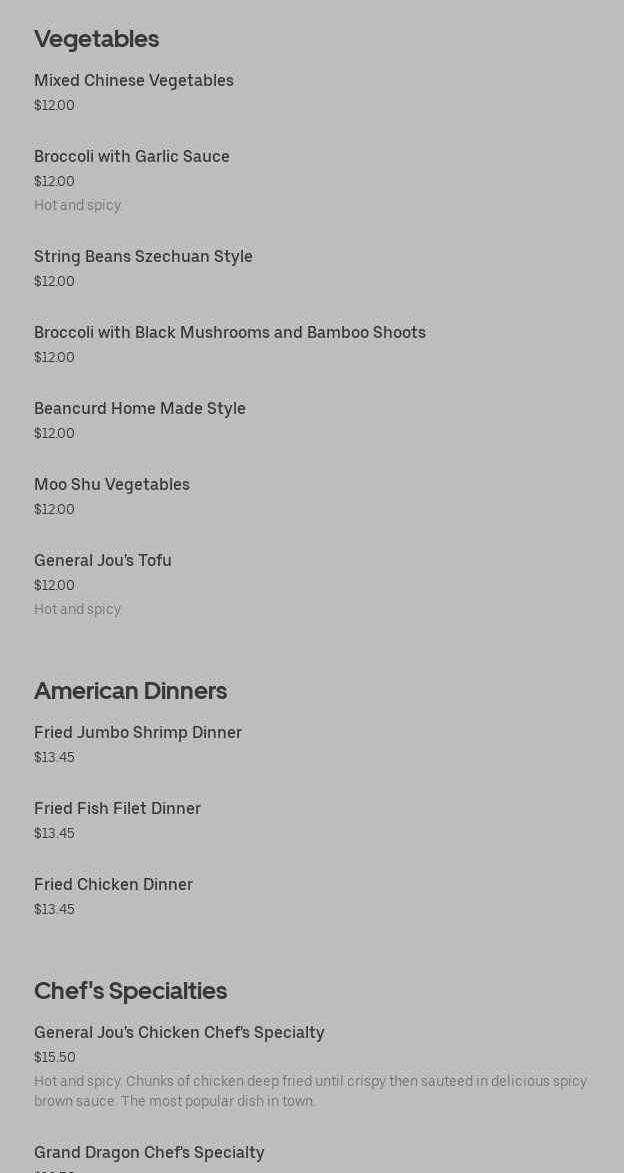The image size is (624, 1173).
Task: Open String Beans Szechuan Style
Action: coord(143,257)
